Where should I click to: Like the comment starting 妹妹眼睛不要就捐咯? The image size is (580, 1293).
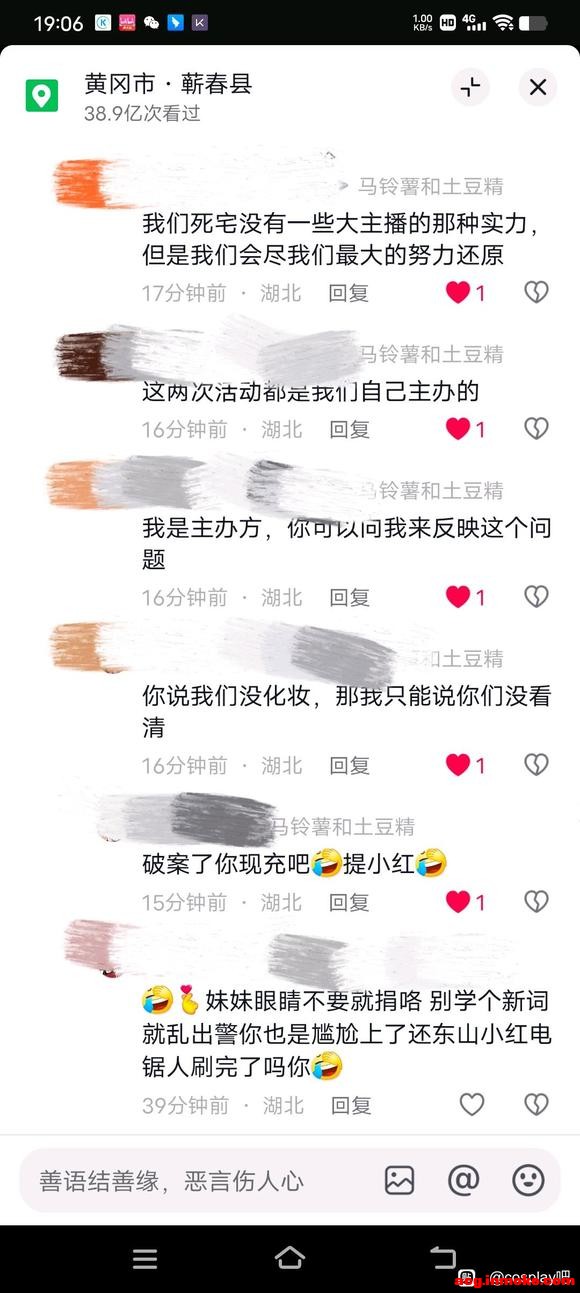471,1104
